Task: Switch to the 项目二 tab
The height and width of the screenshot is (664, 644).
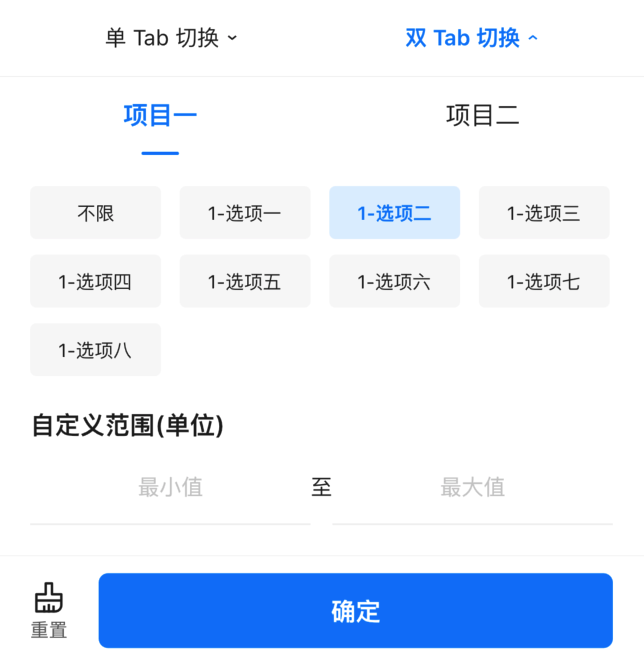Action: 482,116
